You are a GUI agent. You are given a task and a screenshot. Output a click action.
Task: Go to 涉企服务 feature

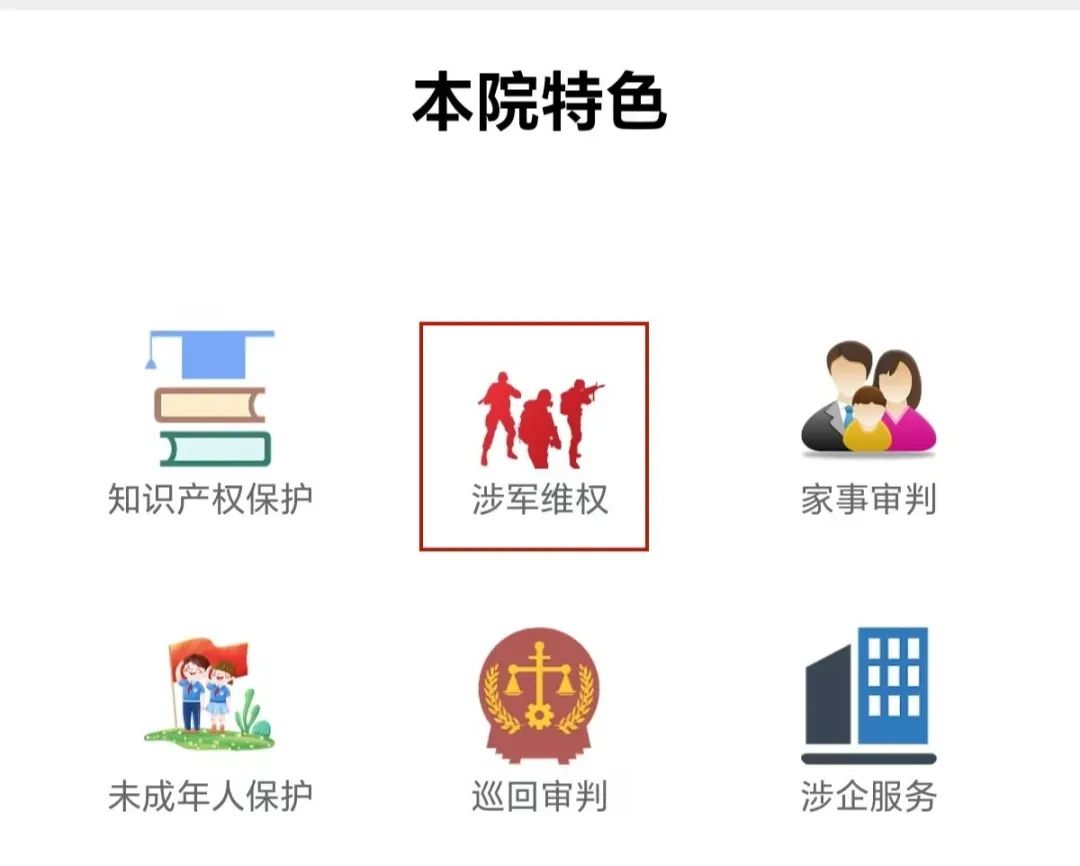868,720
